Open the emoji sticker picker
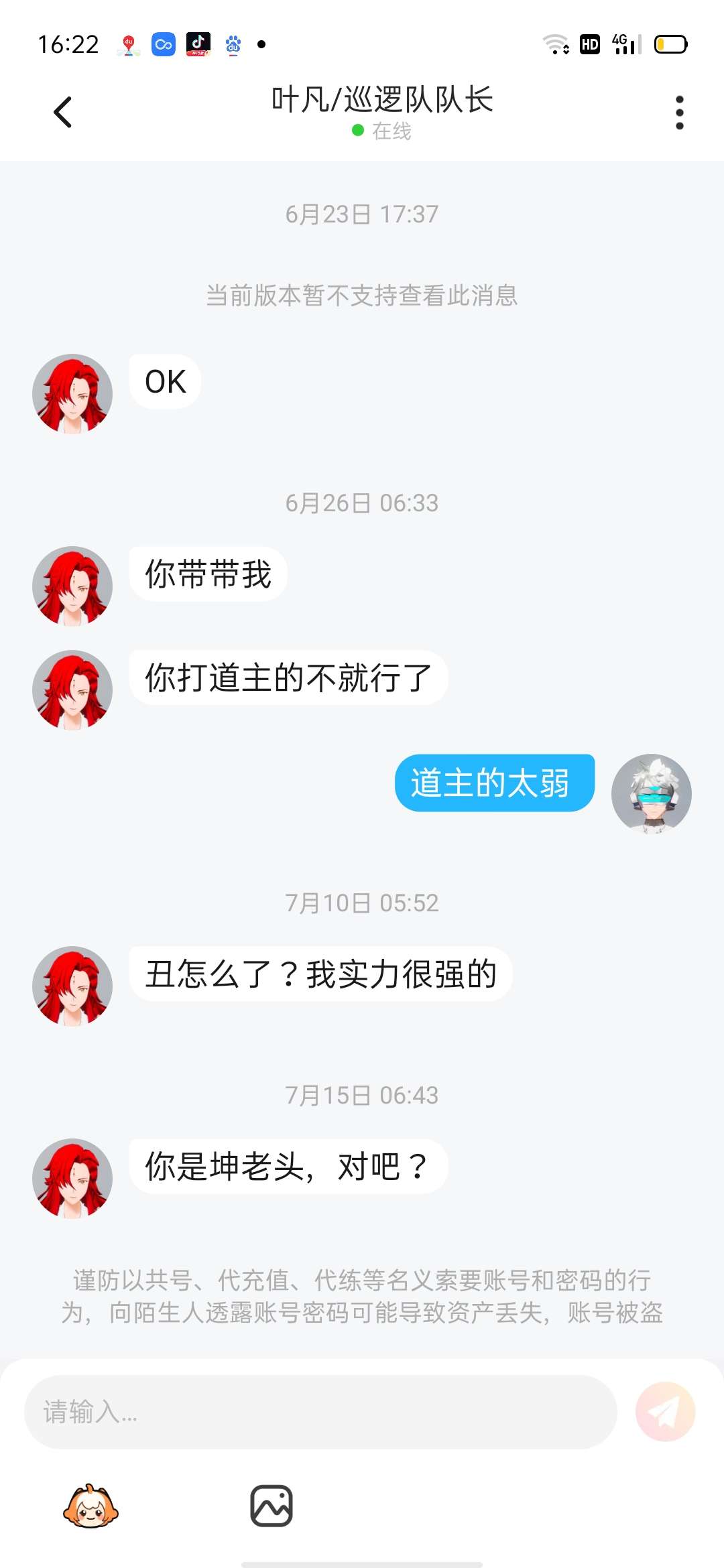The height and width of the screenshot is (1568, 724). coord(90,1506)
